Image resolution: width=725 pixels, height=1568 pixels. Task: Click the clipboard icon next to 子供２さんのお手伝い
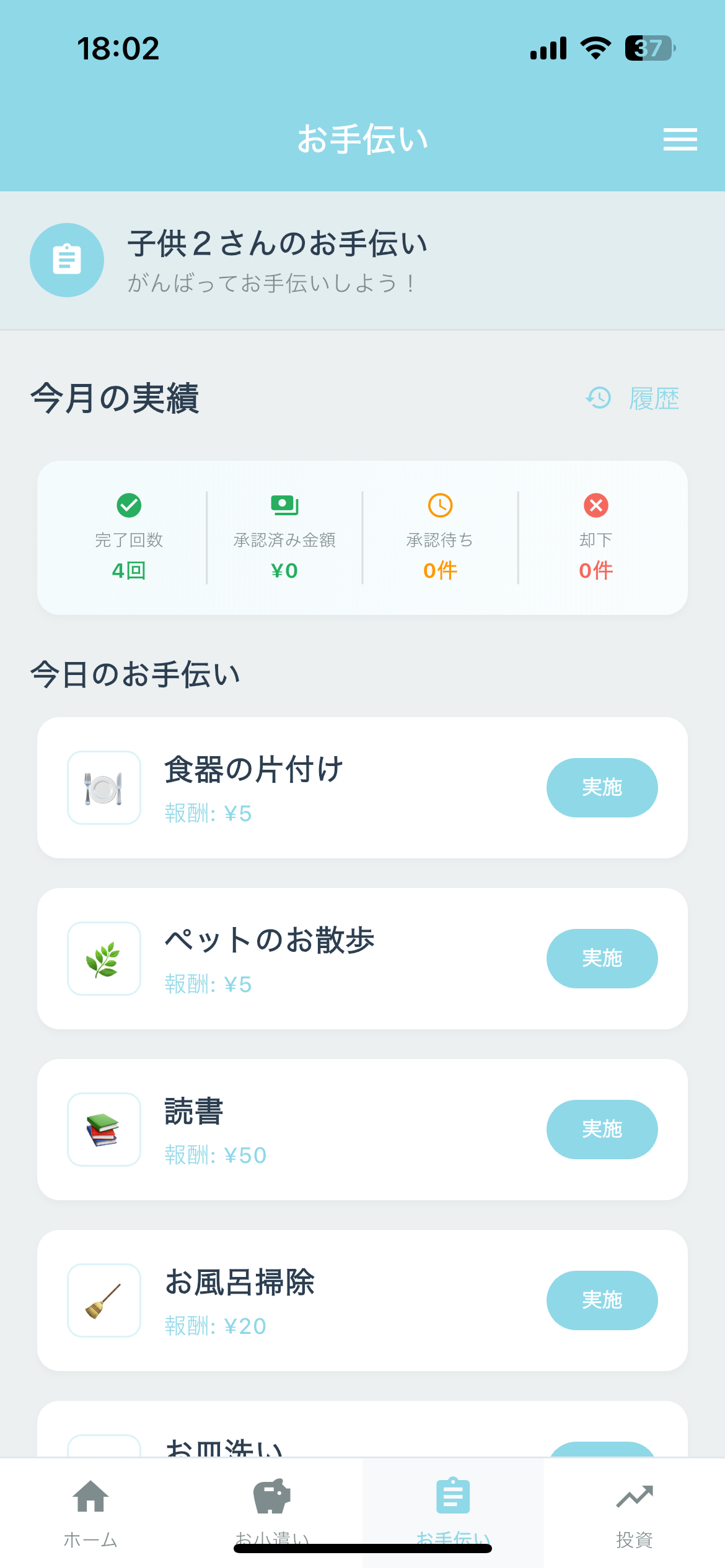coord(66,259)
